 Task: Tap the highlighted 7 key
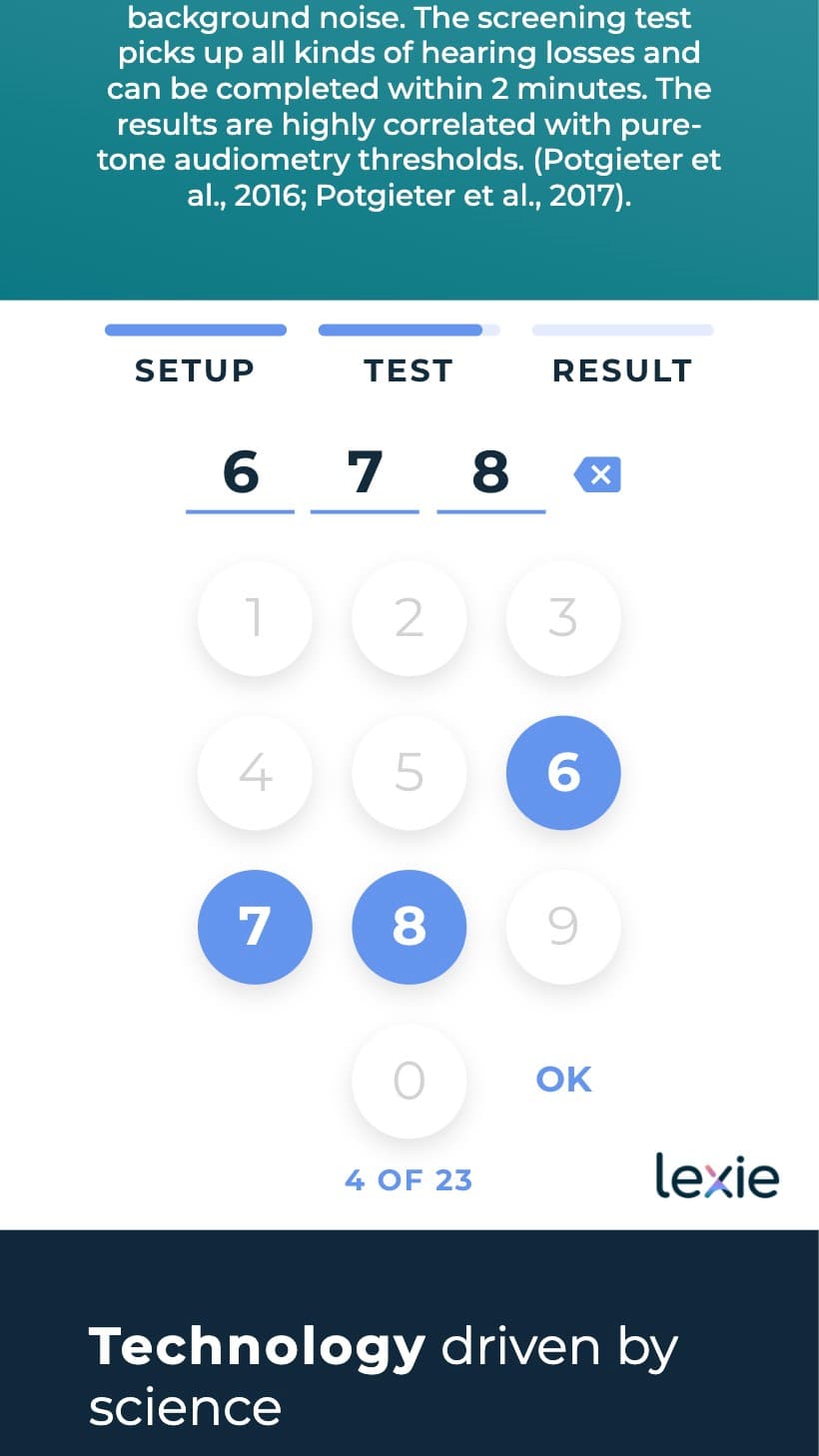[x=255, y=927]
